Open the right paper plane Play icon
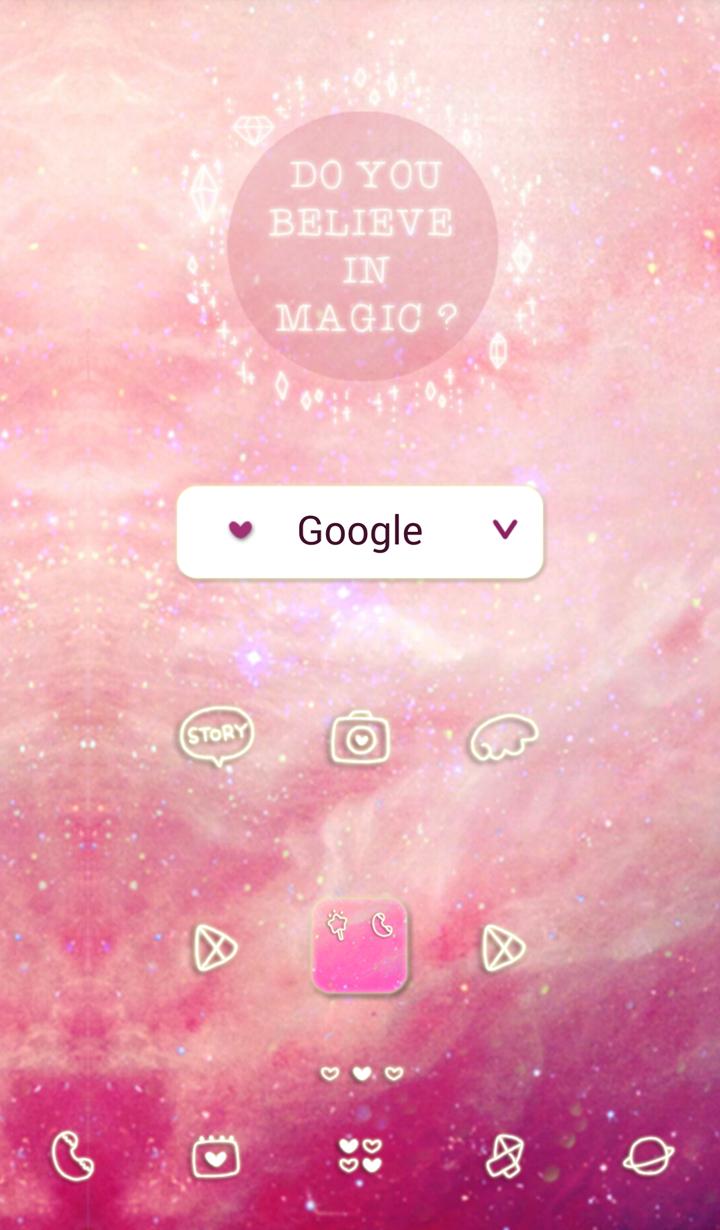 coord(504,948)
